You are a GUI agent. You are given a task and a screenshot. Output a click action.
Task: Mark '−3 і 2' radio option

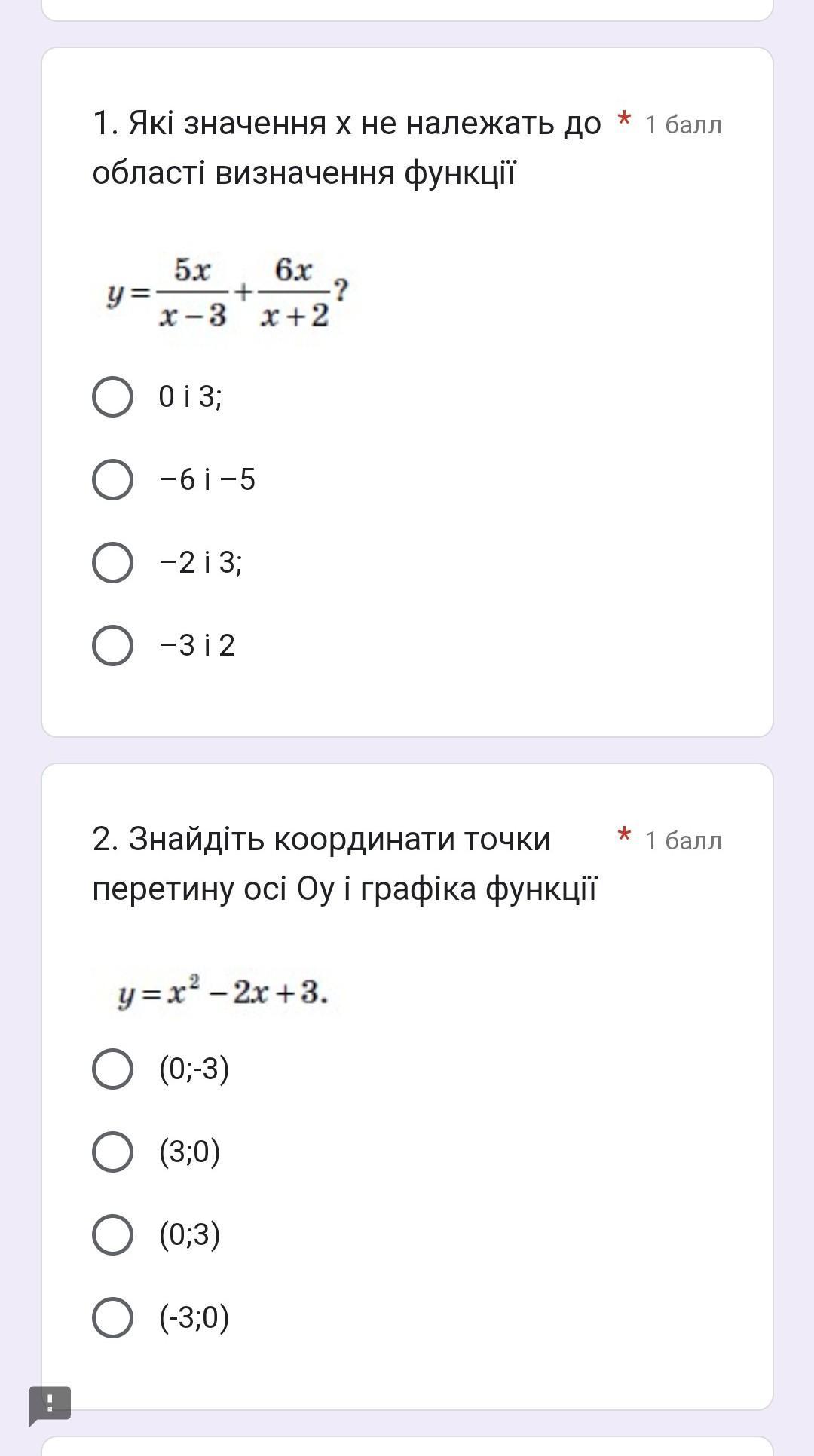coord(113,646)
